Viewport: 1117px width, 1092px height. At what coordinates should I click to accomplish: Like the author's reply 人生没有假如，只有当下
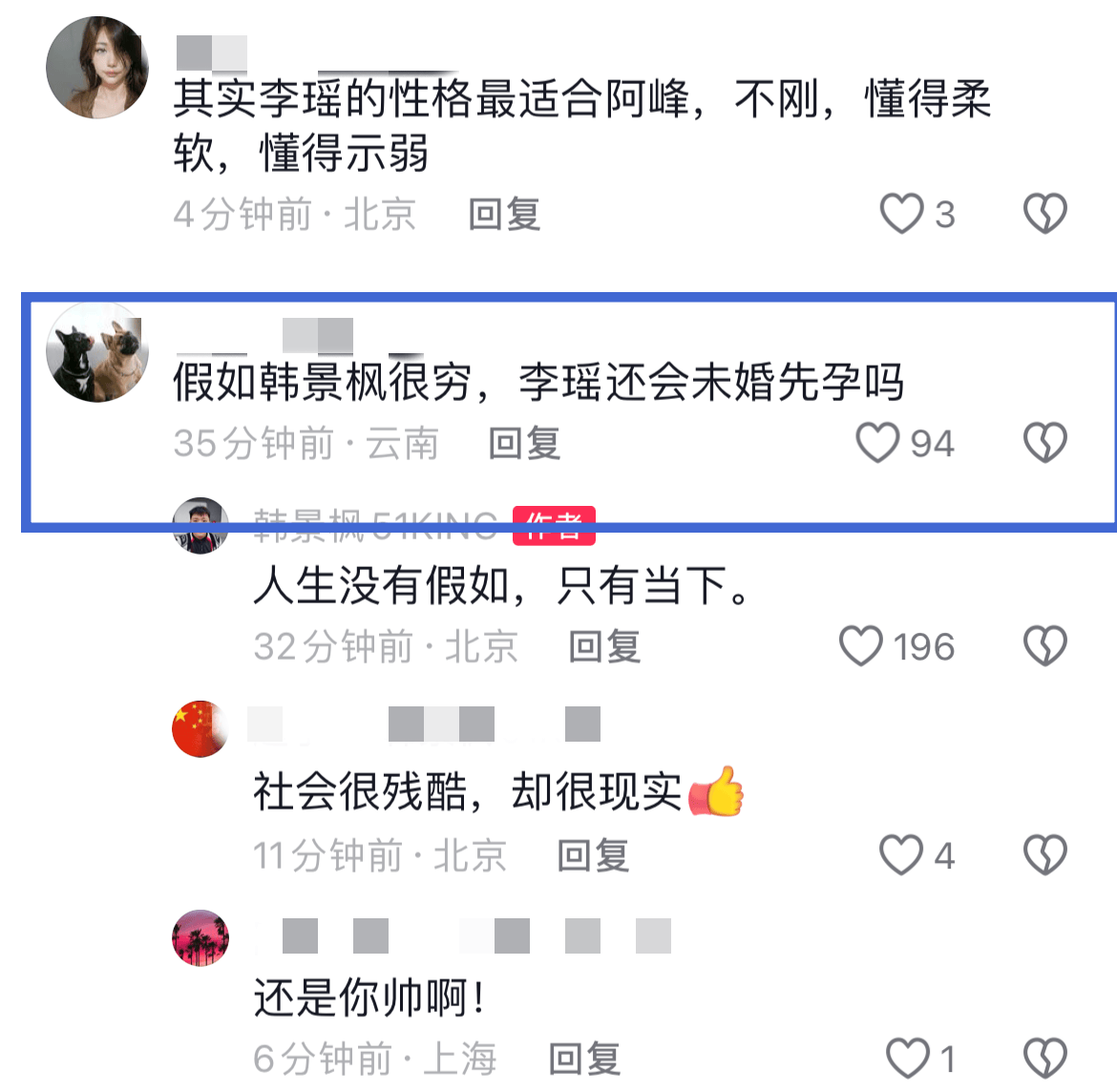861,646
